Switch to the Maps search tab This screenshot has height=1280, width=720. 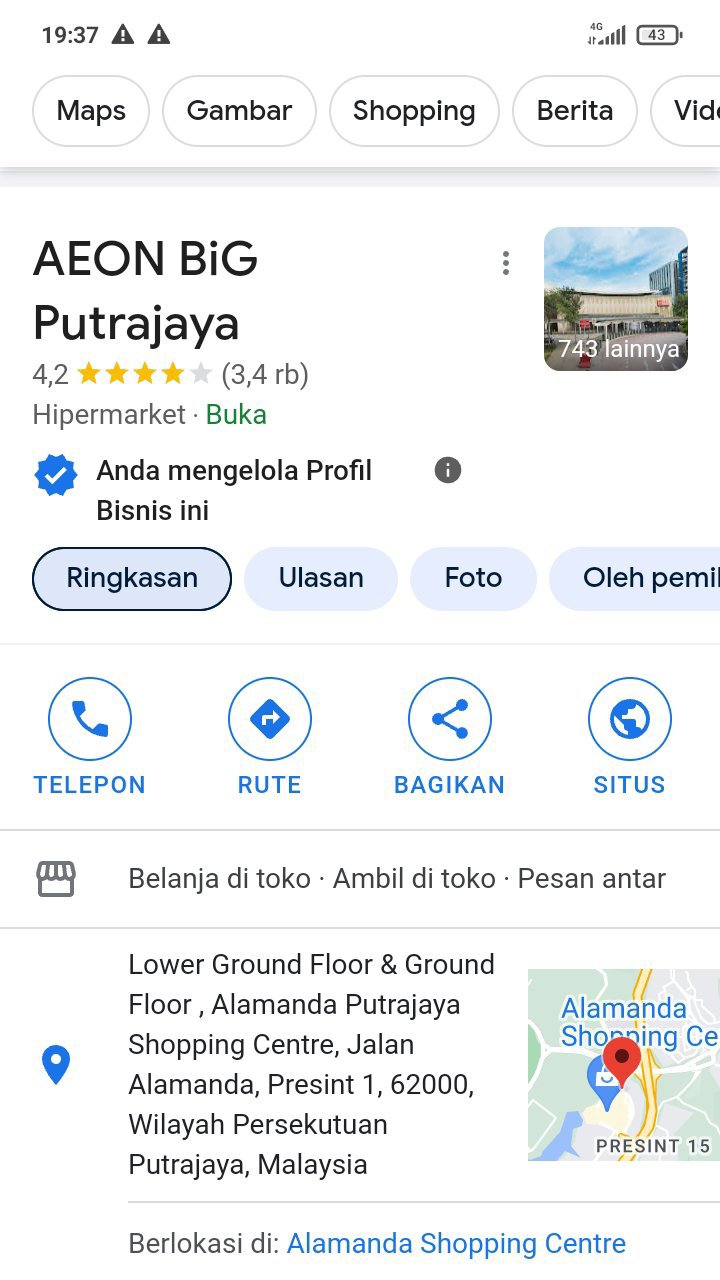pos(91,111)
